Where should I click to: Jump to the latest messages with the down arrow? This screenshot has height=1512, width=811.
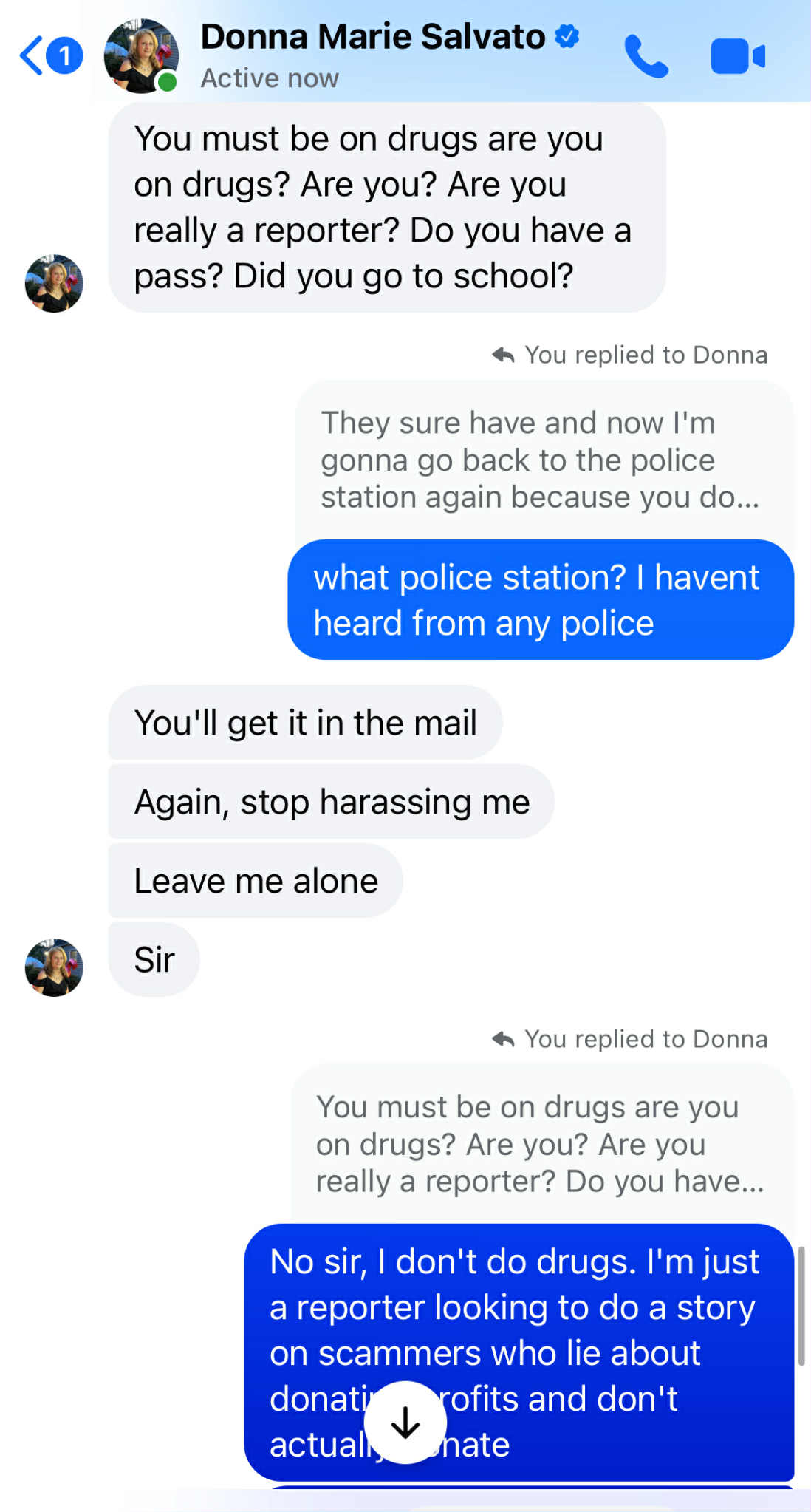coord(405,1422)
